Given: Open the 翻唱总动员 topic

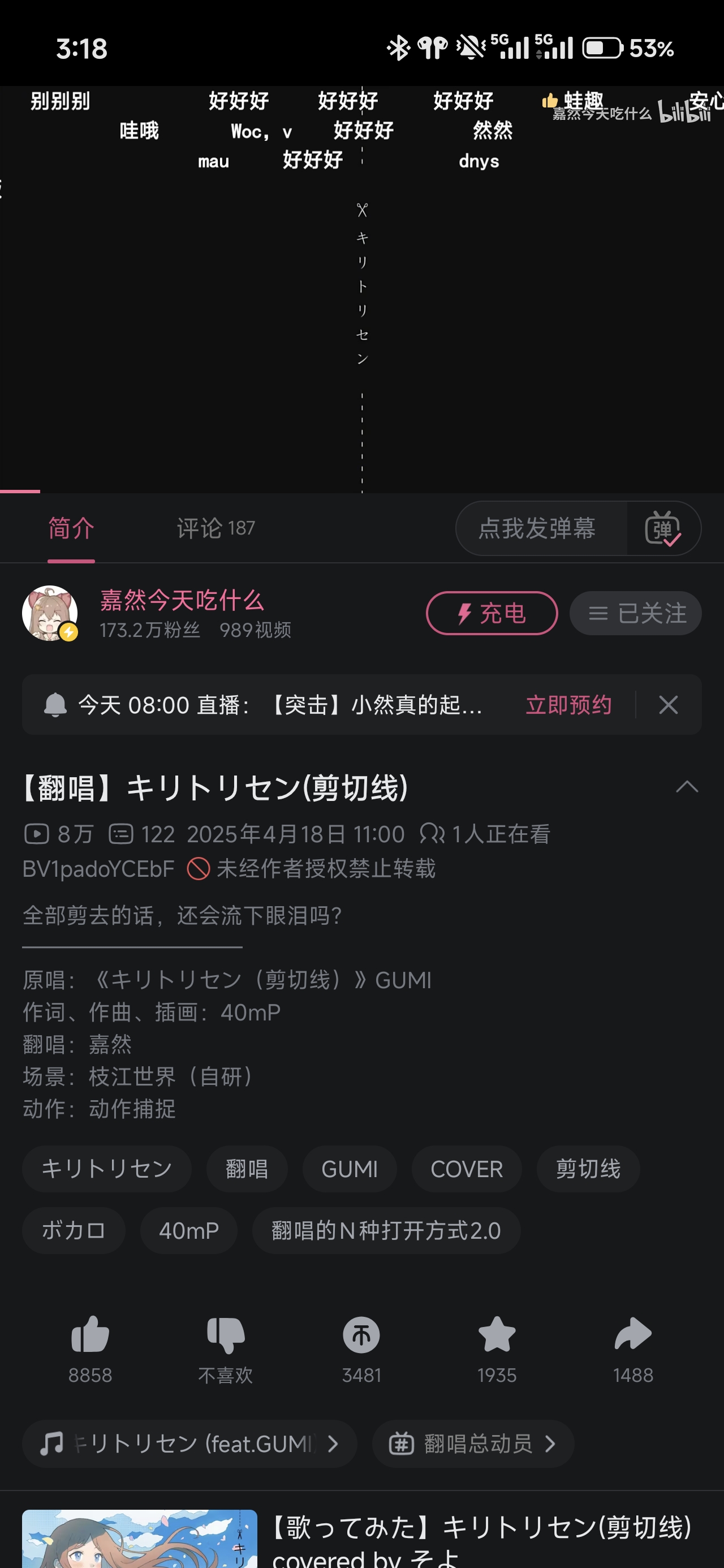Looking at the screenshot, I should tap(472, 1444).
